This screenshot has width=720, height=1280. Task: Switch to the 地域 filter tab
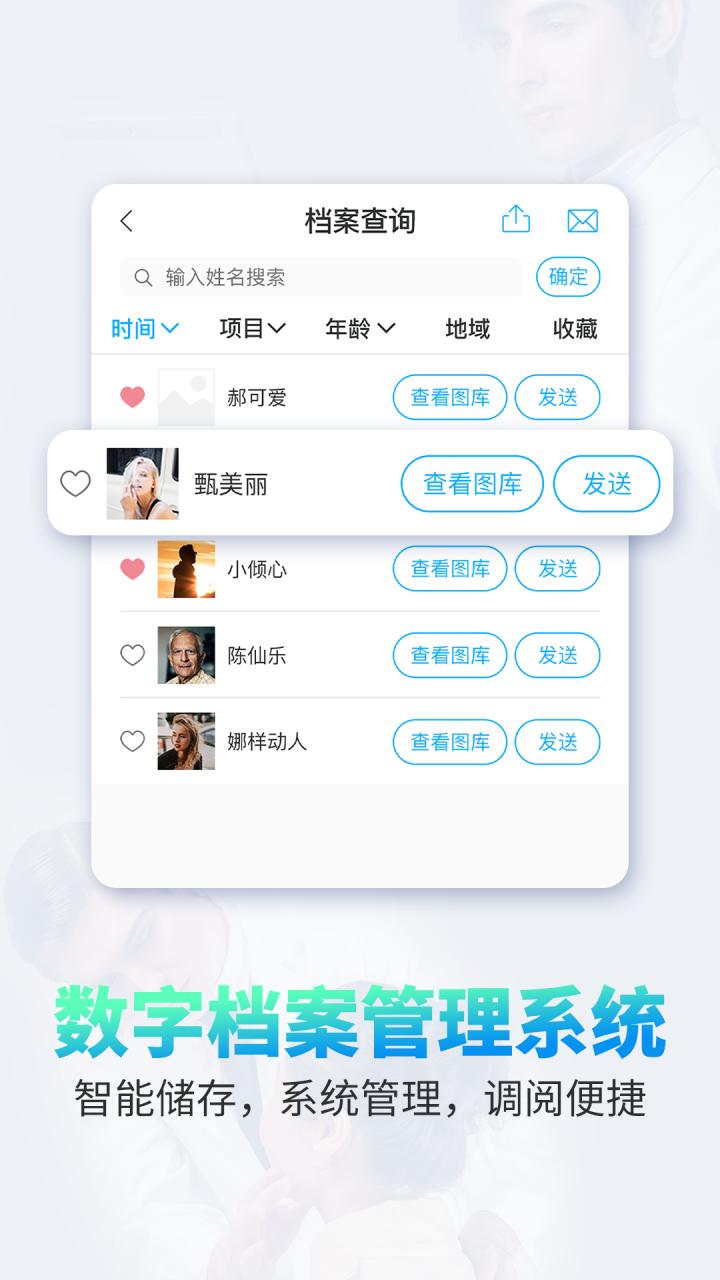tap(469, 329)
